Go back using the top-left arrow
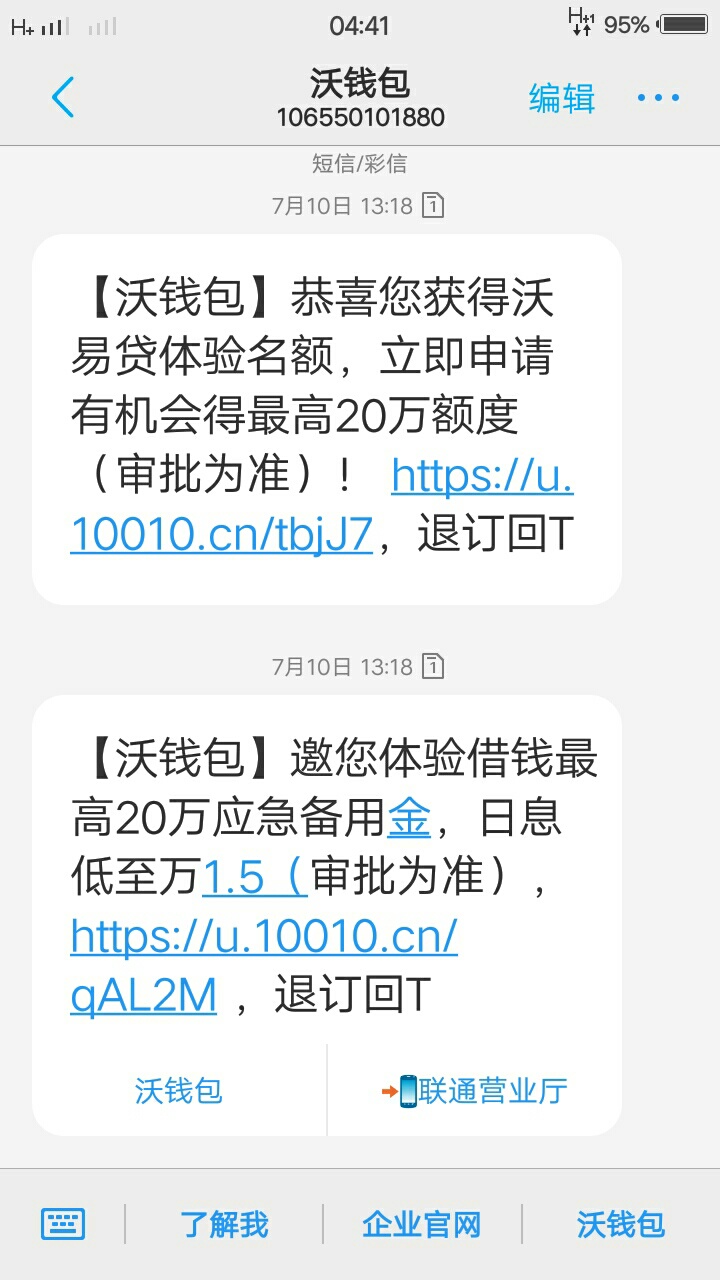Image resolution: width=720 pixels, height=1280 pixels. tap(62, 98)
